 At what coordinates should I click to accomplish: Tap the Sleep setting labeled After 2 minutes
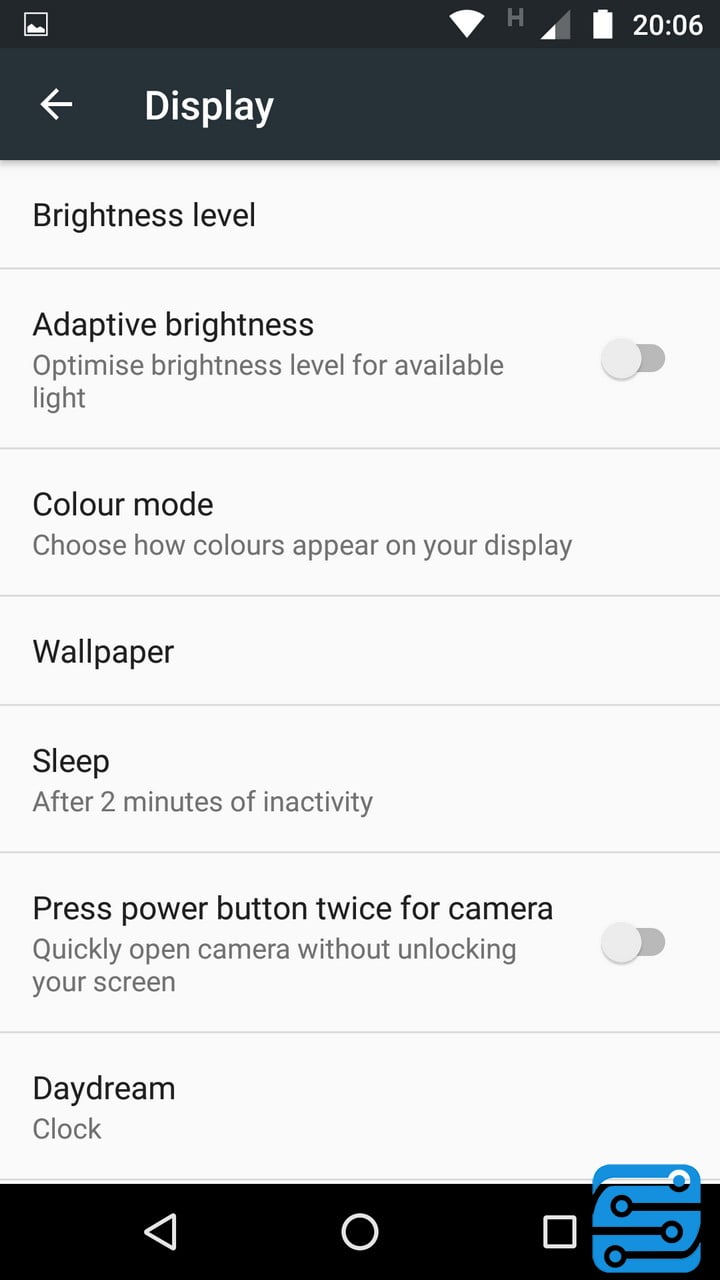pyautogui.click(x=200, y=779)
